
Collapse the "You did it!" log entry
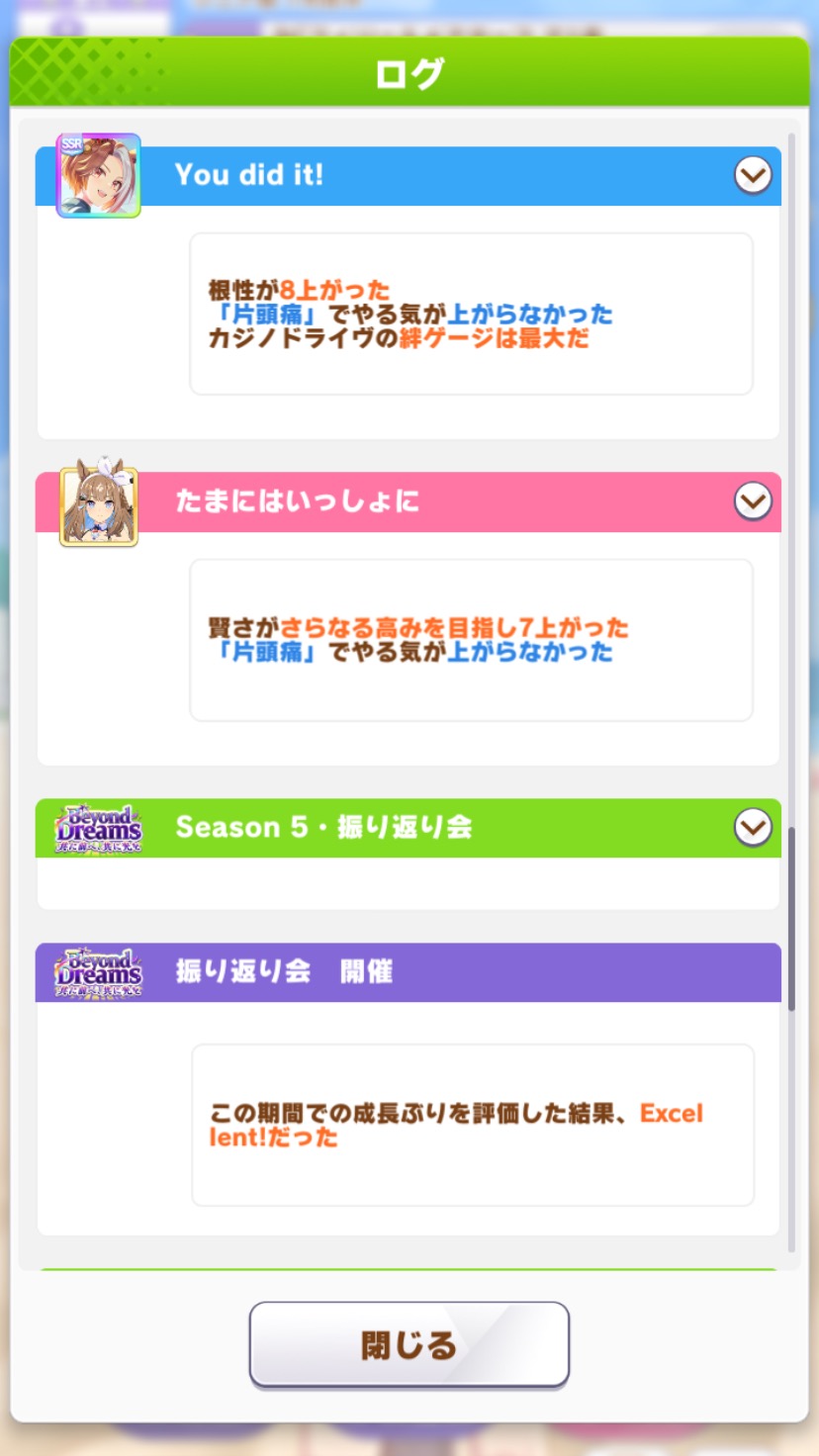click(x=753, y=176)
